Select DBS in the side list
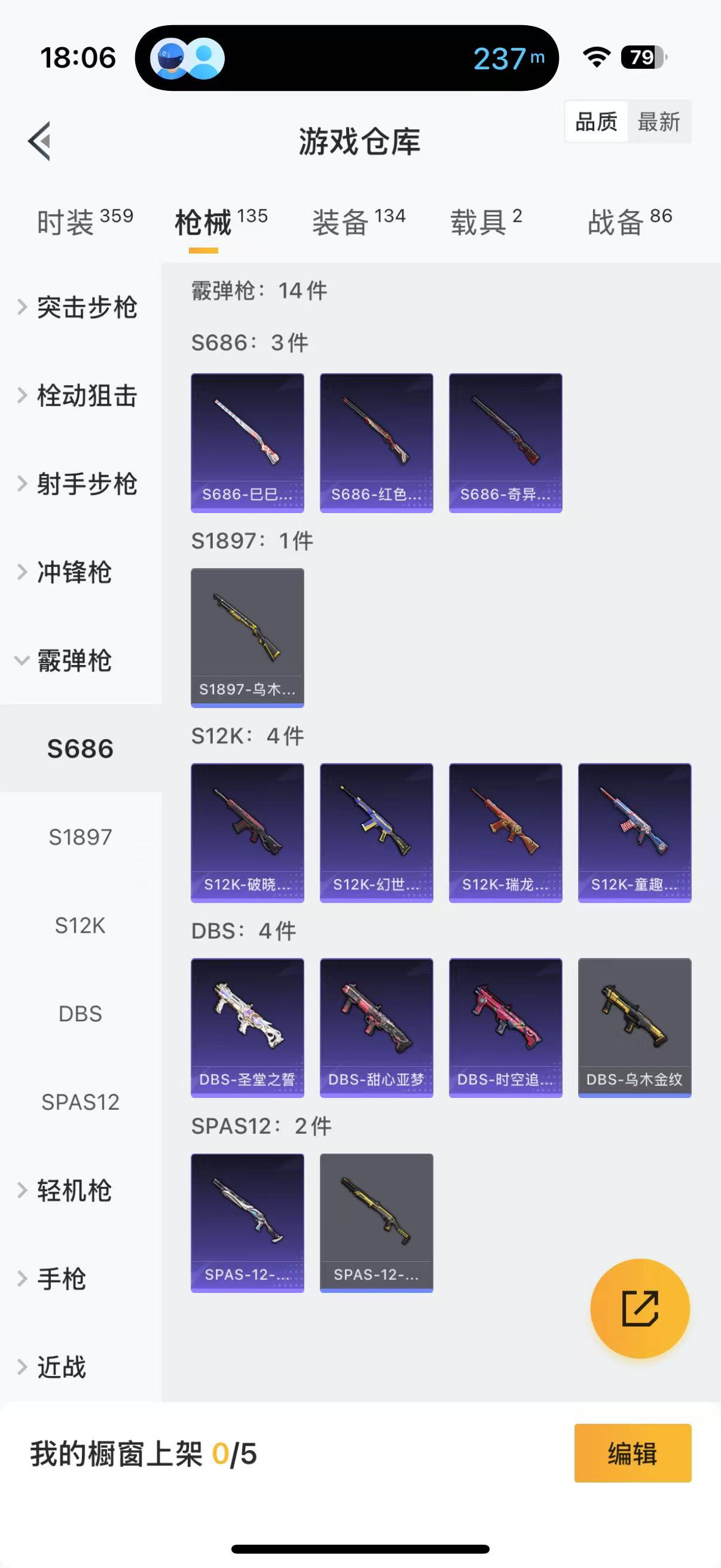 point(80,1014)
